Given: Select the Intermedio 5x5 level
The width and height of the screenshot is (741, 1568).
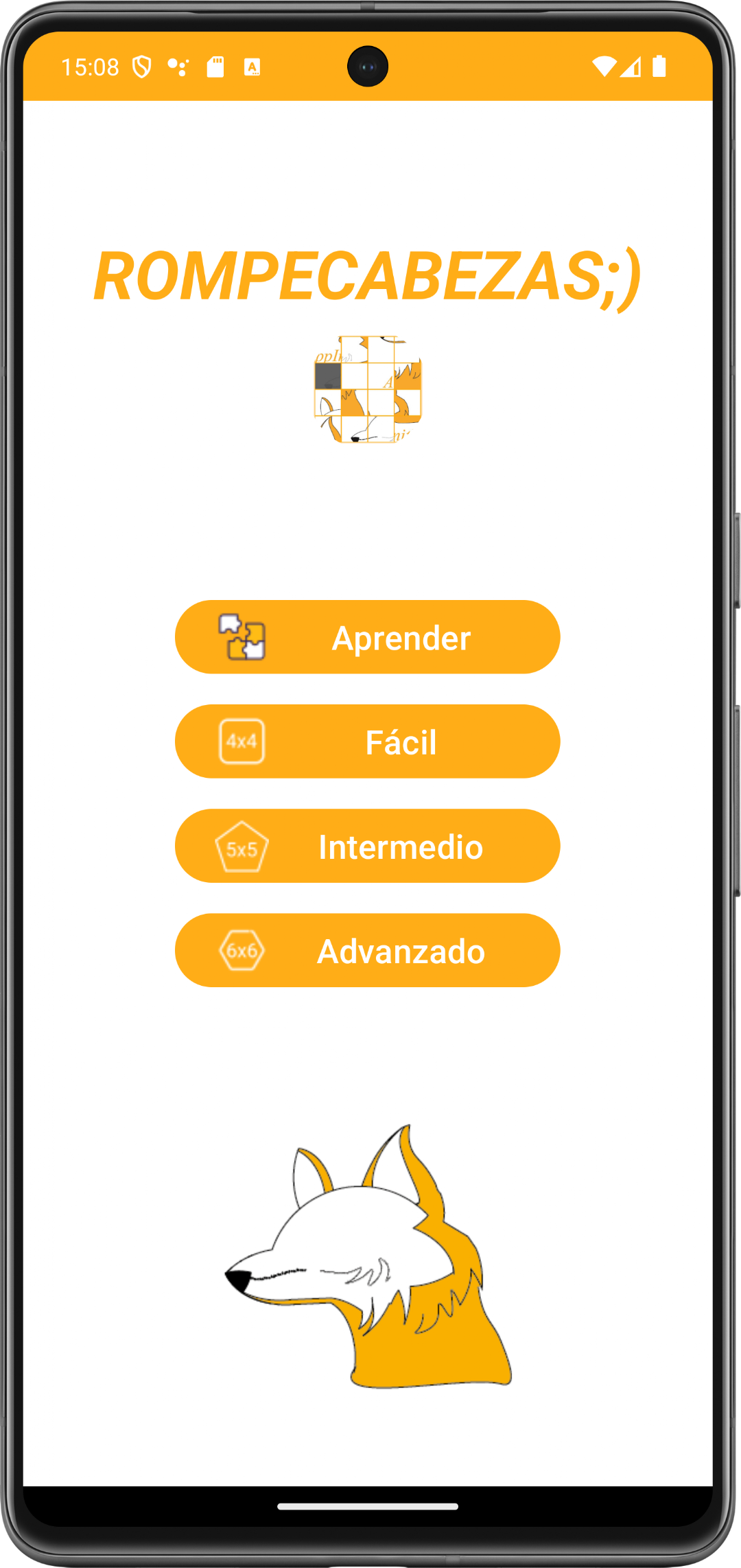Looking at the screenshot, I should 367,846.
